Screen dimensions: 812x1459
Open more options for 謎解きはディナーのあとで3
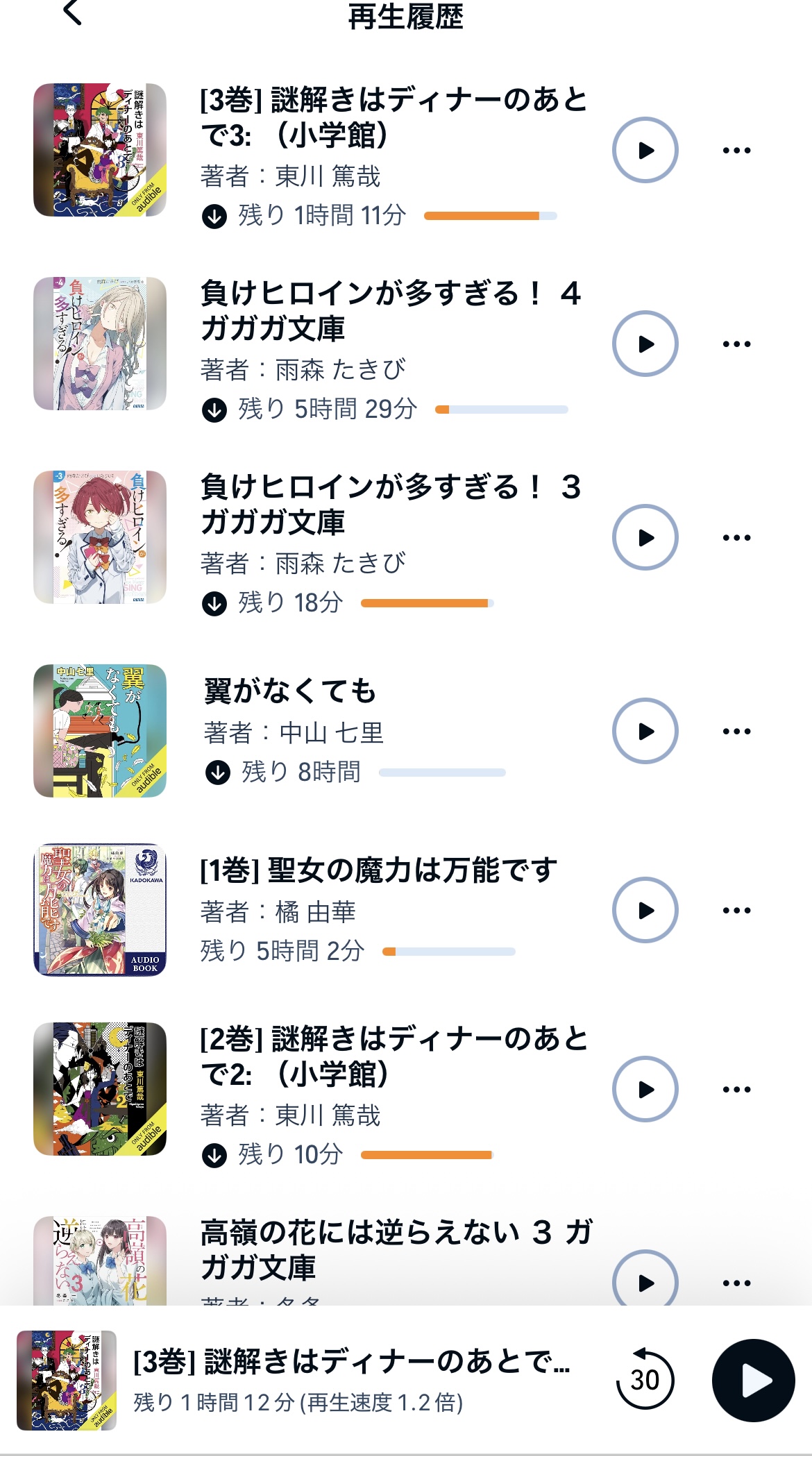tap(736, 150)
